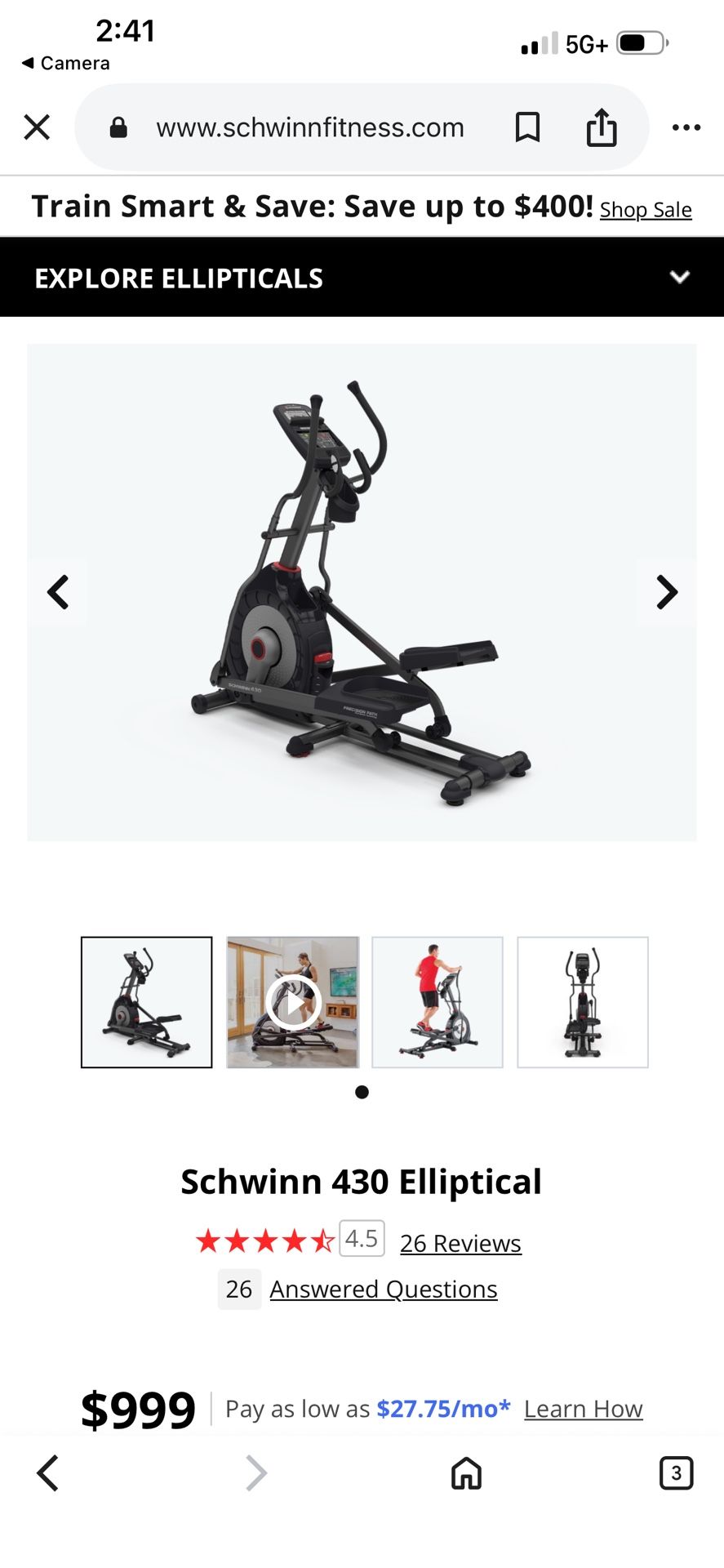Go to the previous carousel image arrow
The height and width of the screenshot is (1568, 724).
coord(58,592)
